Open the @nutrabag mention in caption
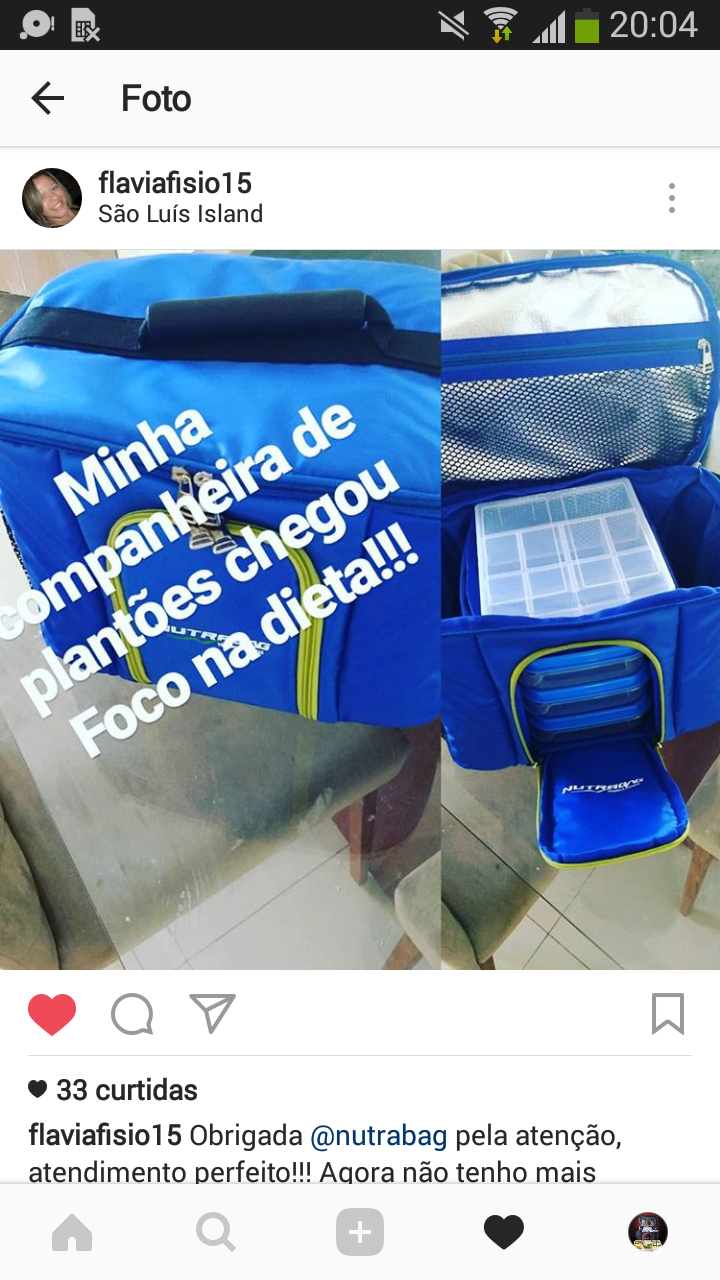Screen dimensions: 720x1280 [x=379, y=1137]
